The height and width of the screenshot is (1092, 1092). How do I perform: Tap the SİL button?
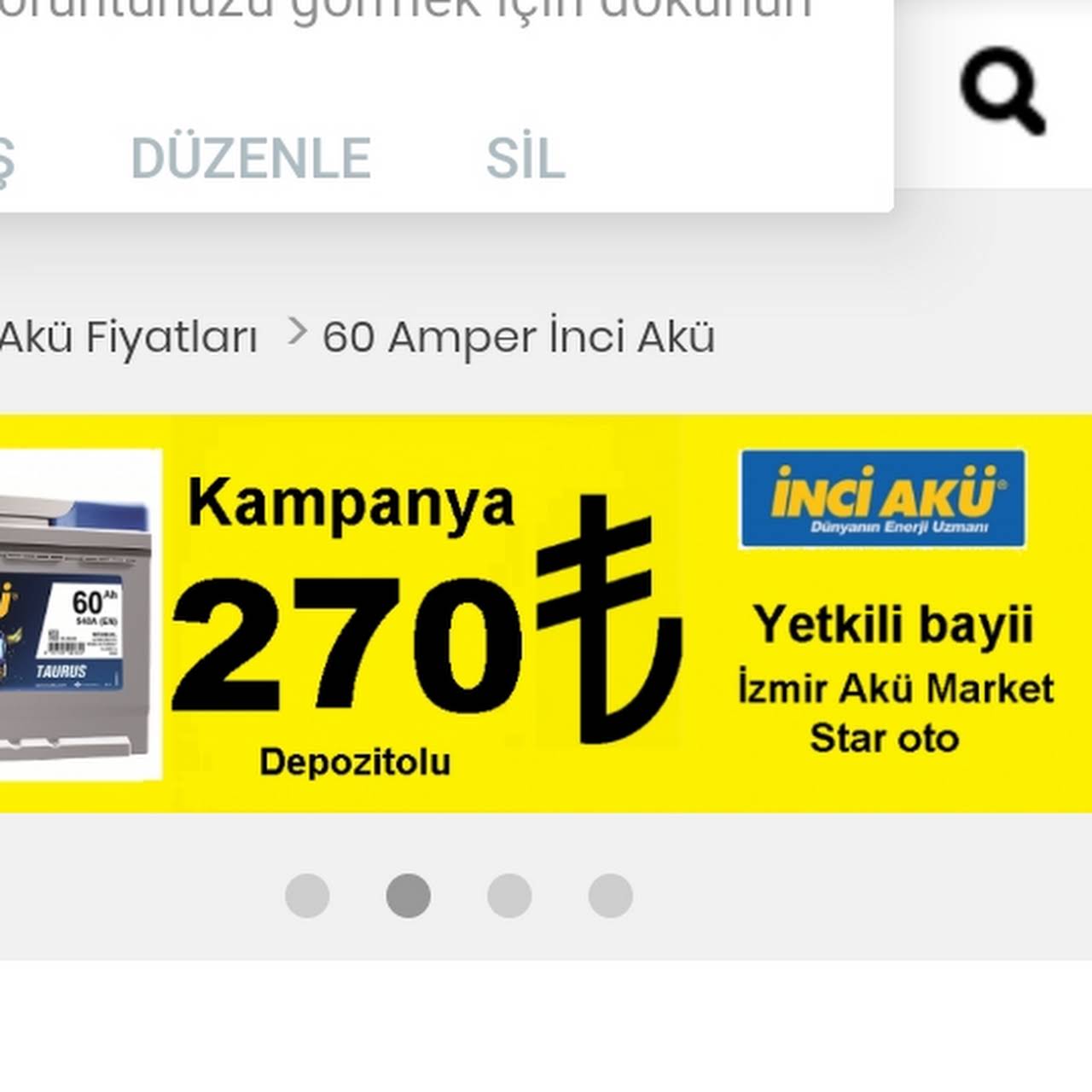coord(526,157)
